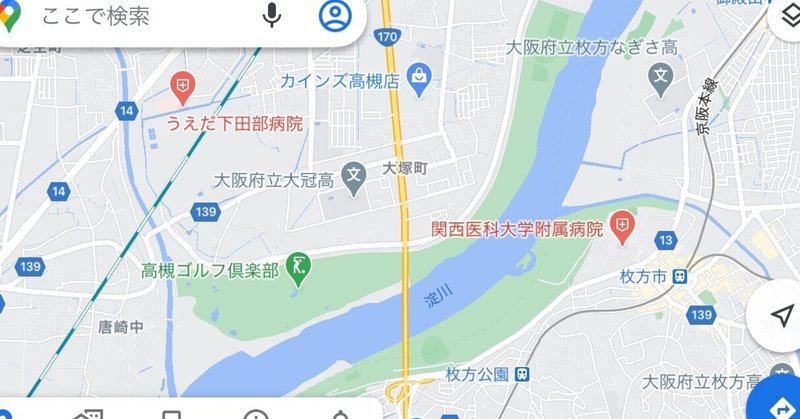Open the 大阪府立大冠高 school marker
The height and width of the screenshot is (419, 800).
[353, 180]
